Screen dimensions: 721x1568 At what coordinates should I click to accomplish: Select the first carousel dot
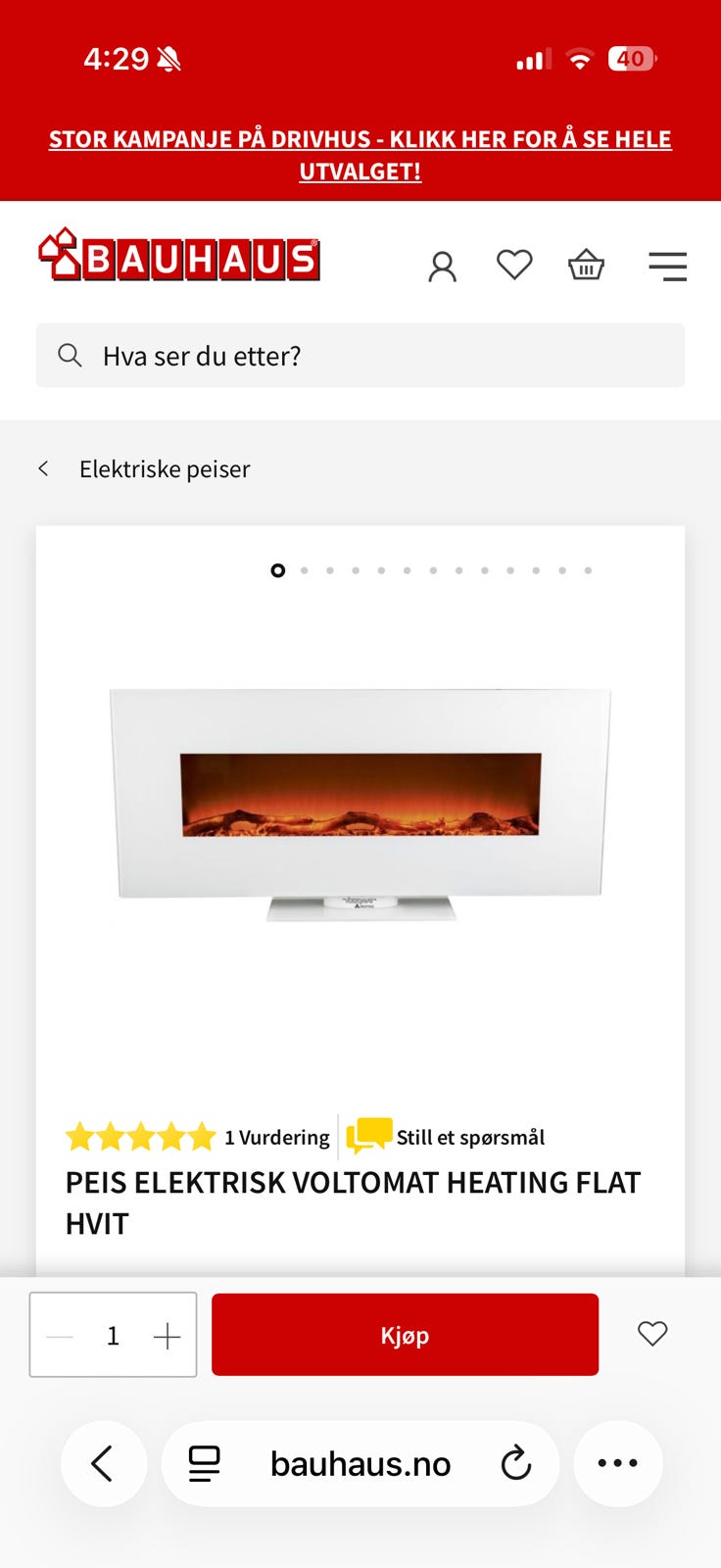[x=278, y=570]
